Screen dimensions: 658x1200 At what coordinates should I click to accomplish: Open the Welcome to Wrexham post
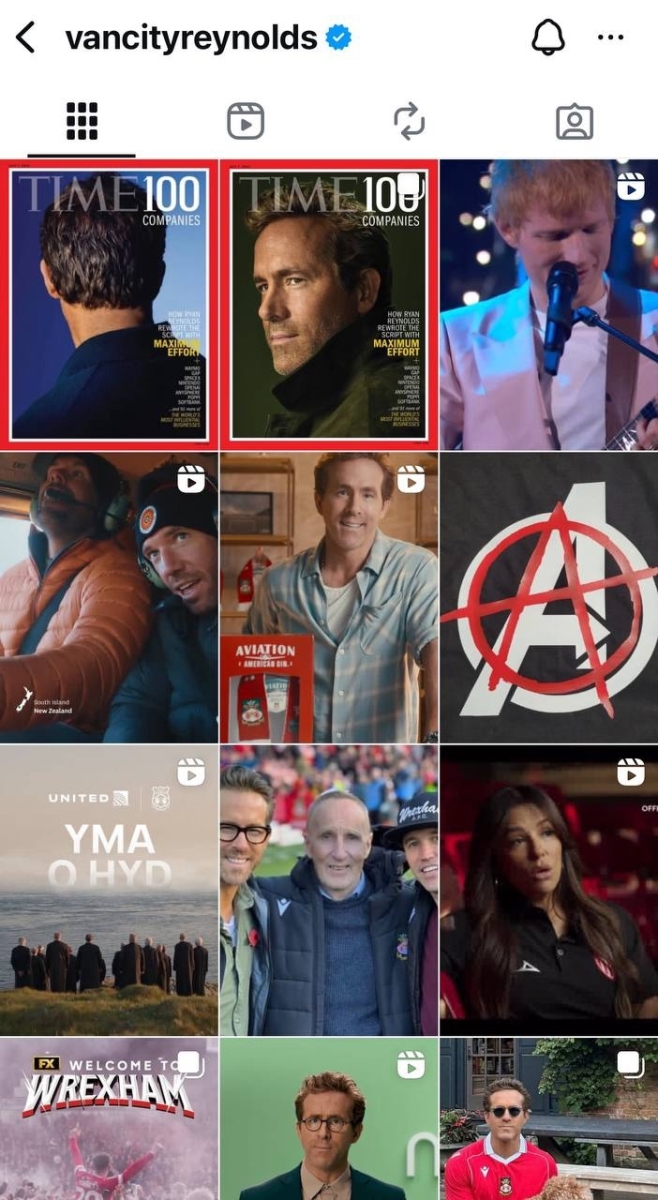coord(108,1120)
